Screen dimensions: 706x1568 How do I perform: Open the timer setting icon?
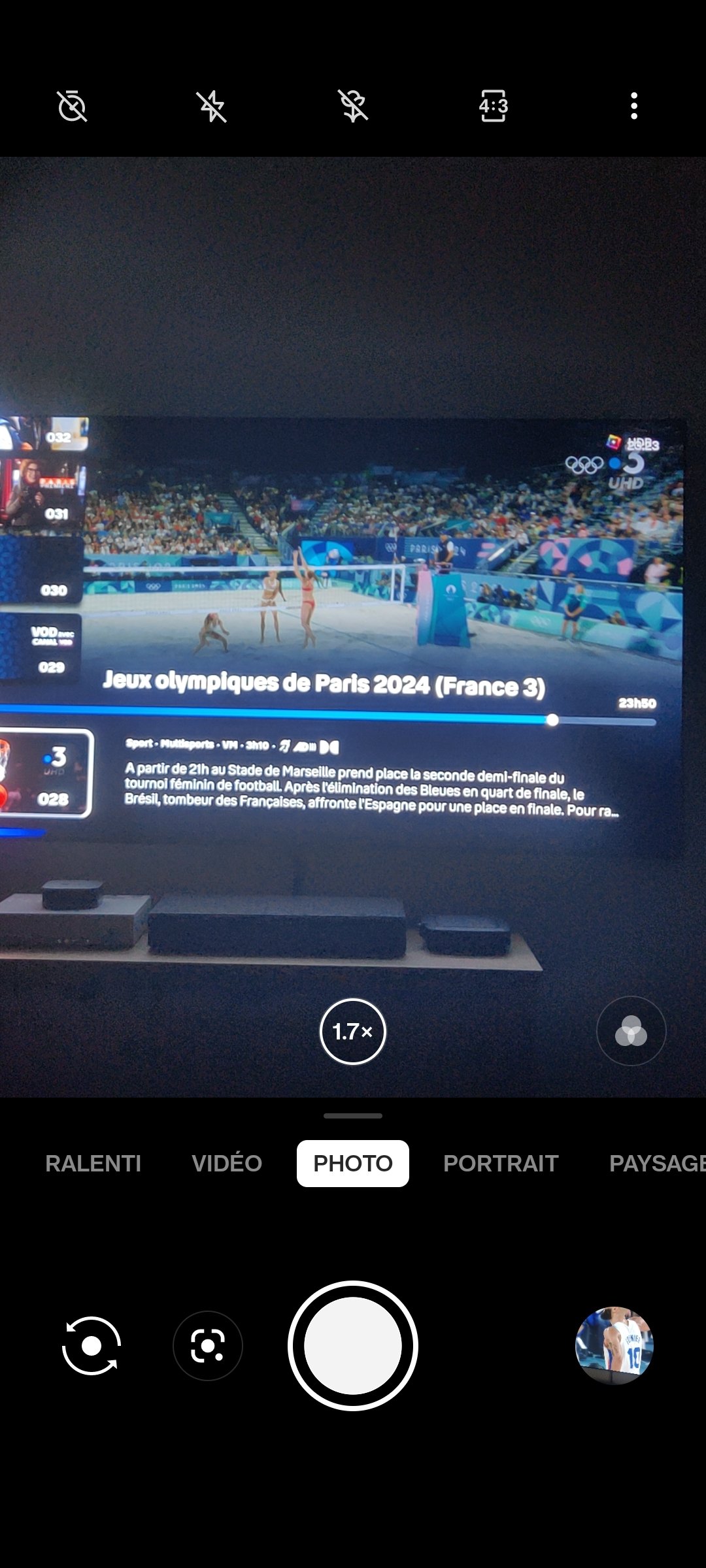(72, 106)
